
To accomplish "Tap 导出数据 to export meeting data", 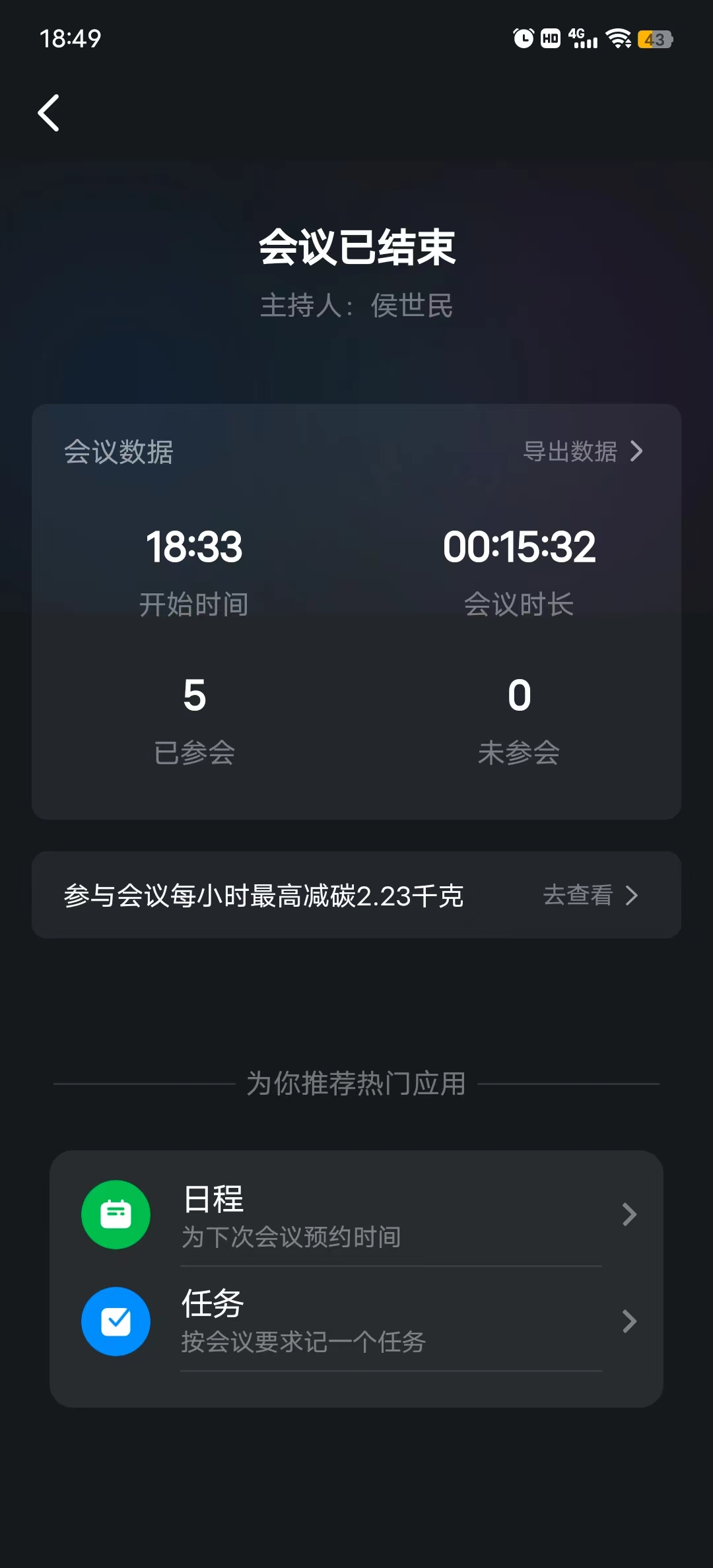I will pos(570,451).
